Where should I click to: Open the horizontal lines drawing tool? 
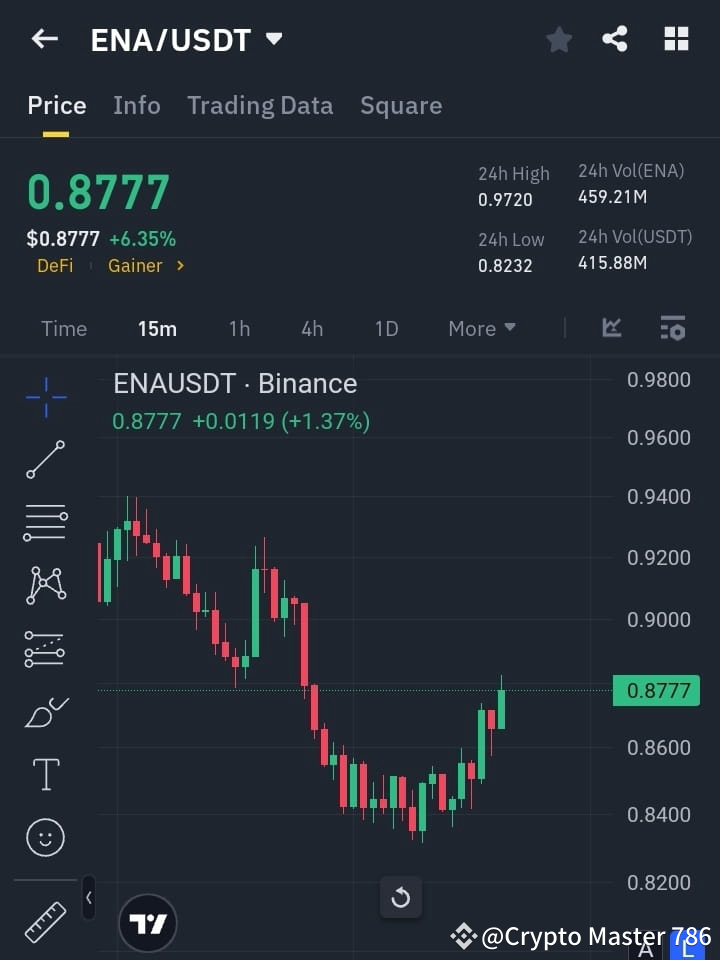click(45, 523)
